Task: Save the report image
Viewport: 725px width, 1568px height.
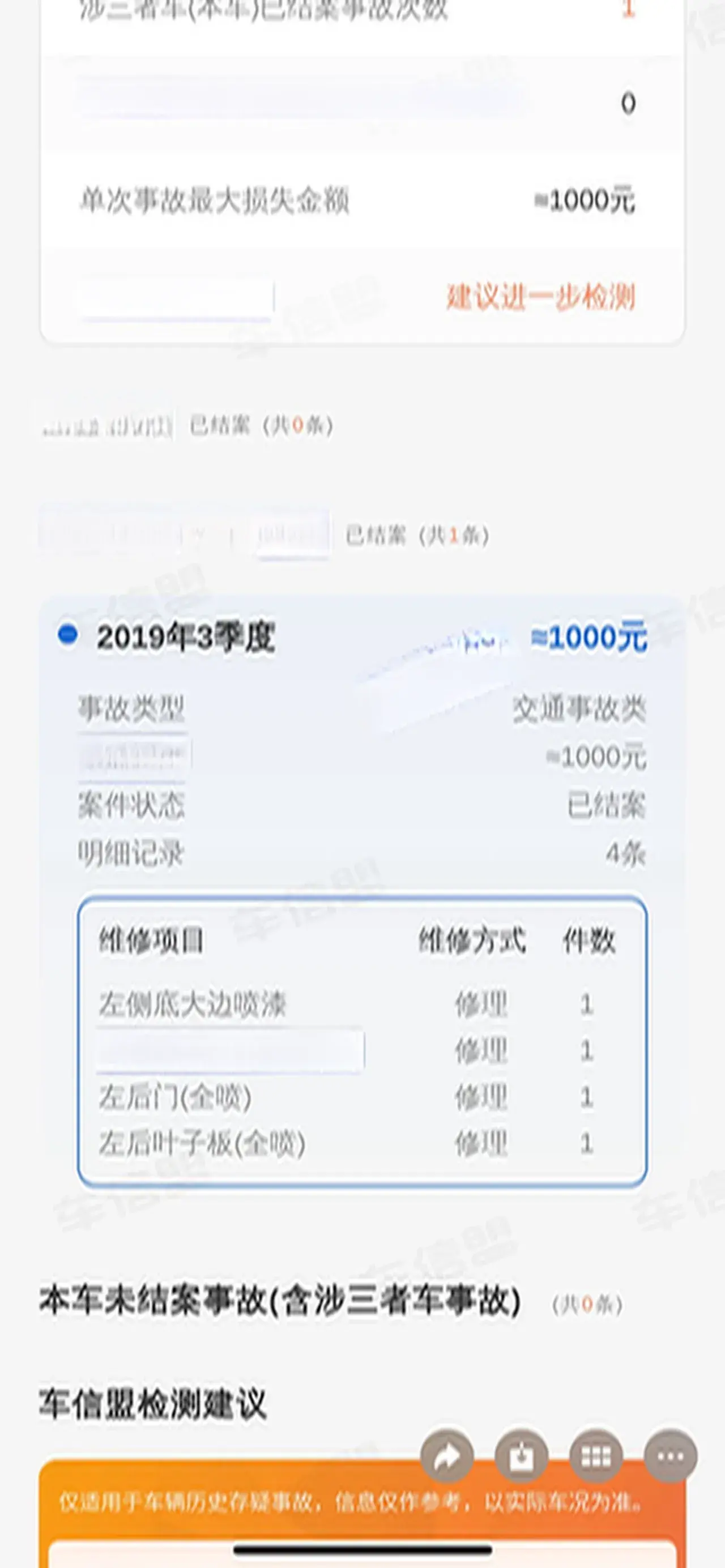Action: tap(522, 1456)
